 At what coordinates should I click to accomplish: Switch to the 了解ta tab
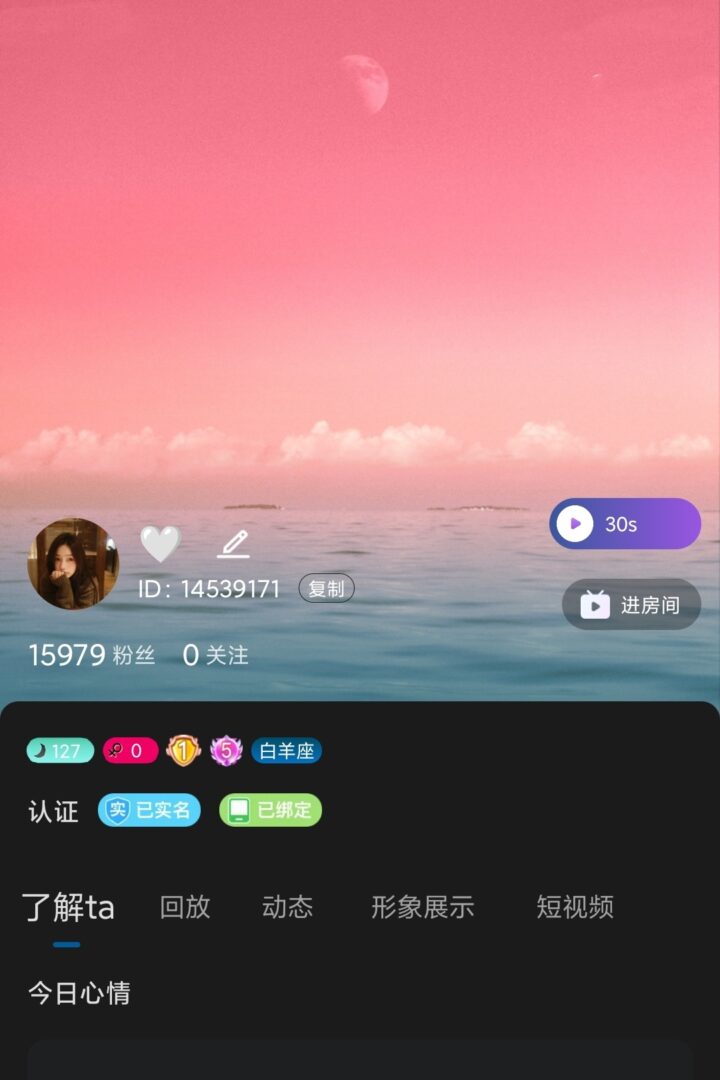click(68, 908)
